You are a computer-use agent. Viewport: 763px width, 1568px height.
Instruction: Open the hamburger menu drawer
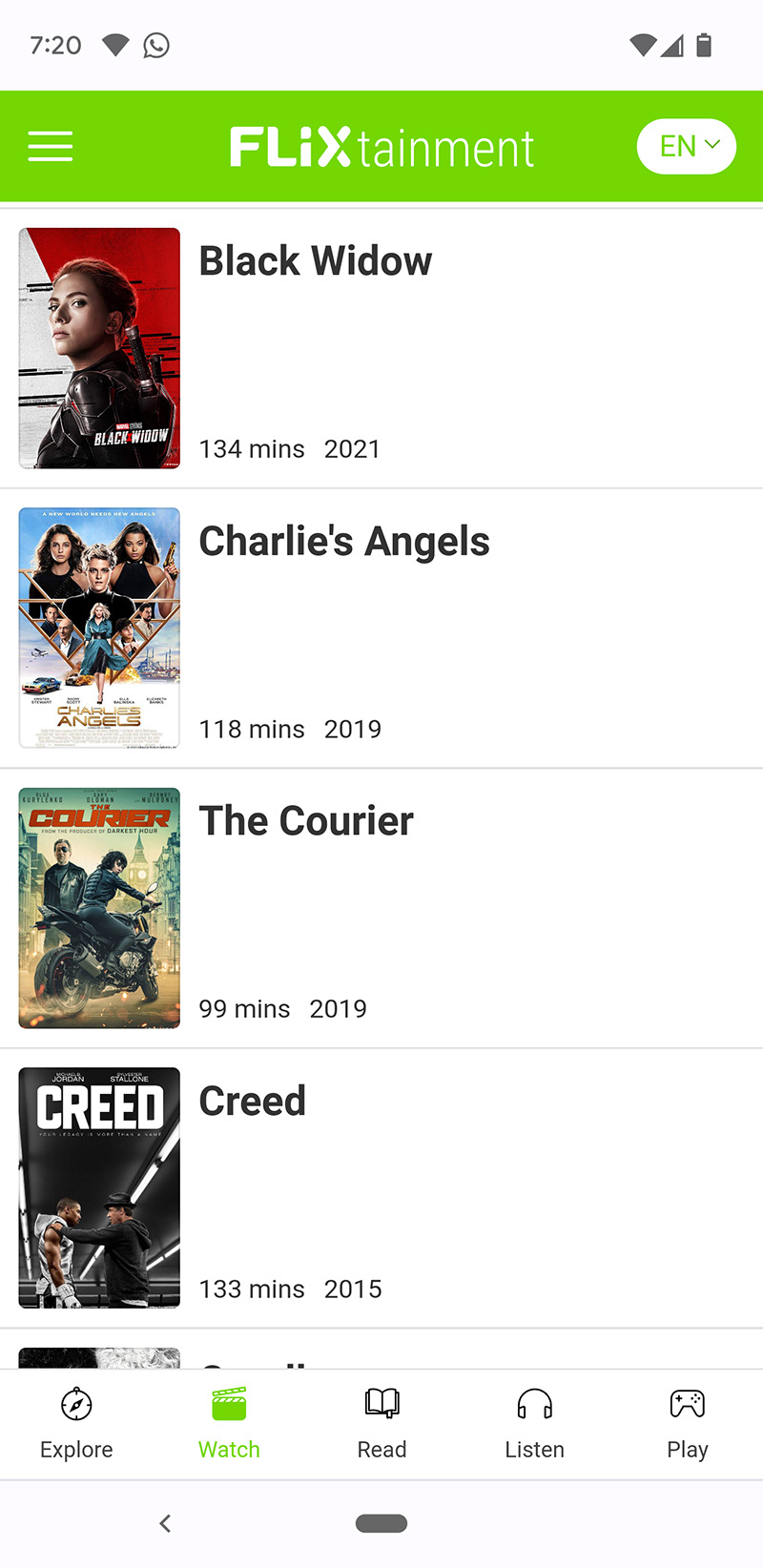click(51, 147)
